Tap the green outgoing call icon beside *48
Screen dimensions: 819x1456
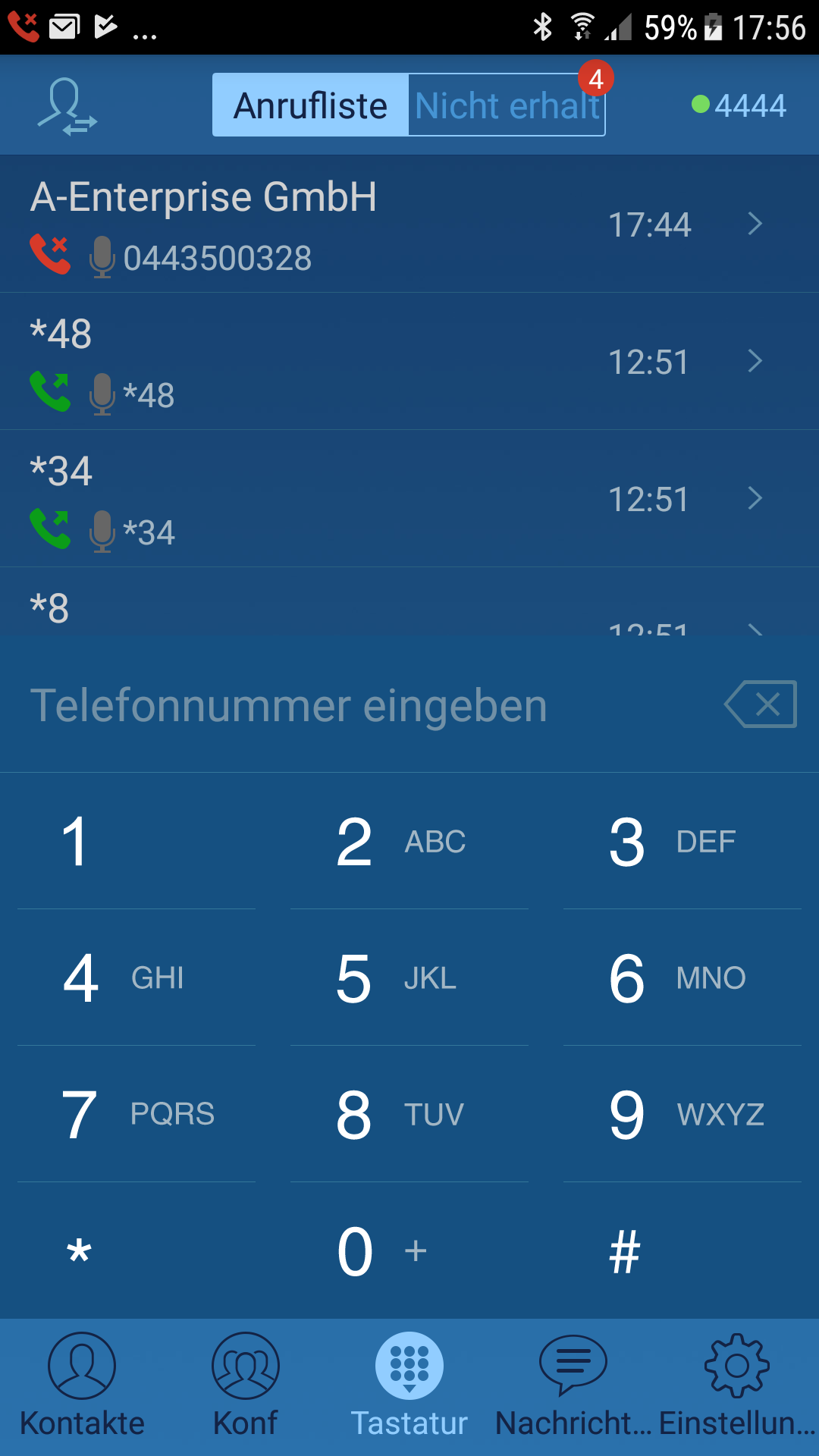pyautogui.click(x=50, y=393)
